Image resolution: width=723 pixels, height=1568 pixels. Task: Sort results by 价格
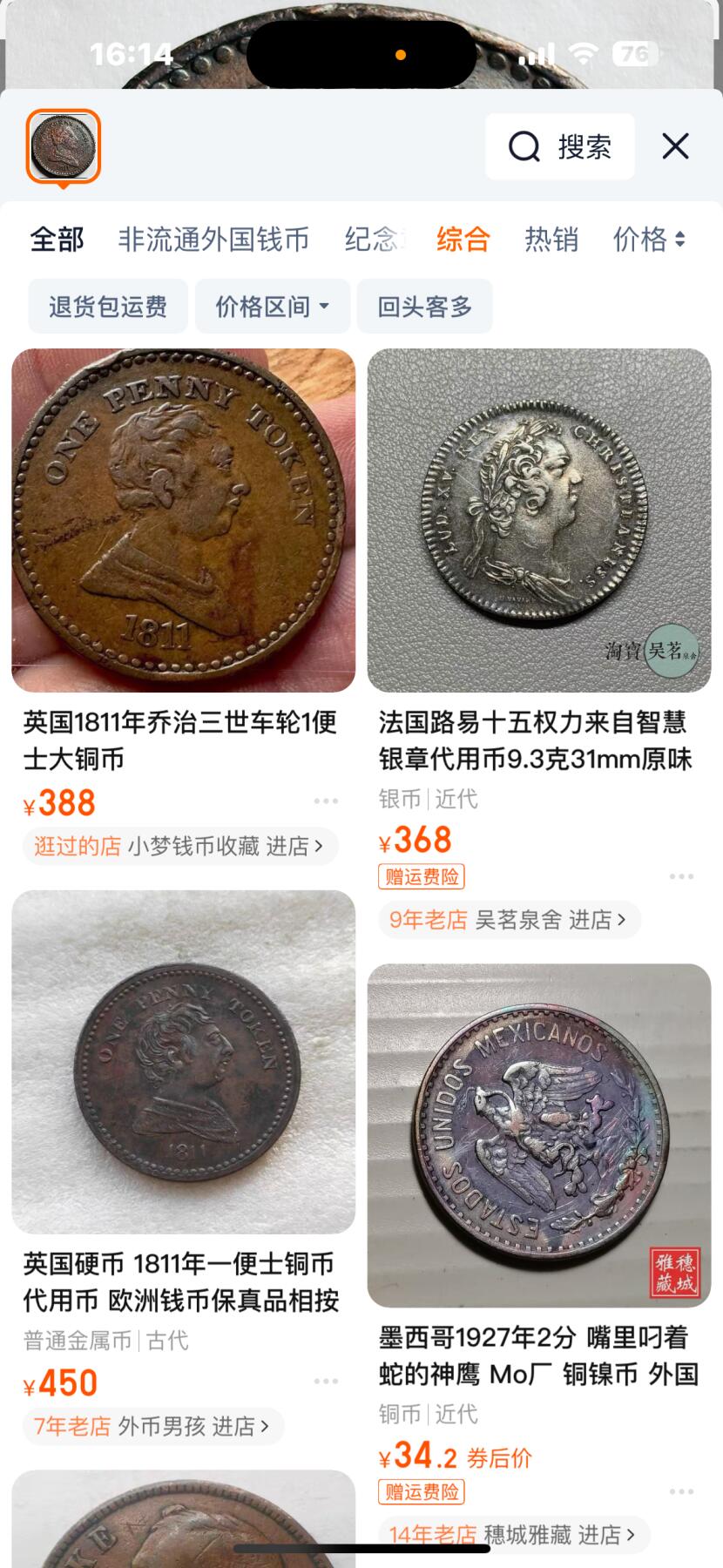[x=649, y=239]
